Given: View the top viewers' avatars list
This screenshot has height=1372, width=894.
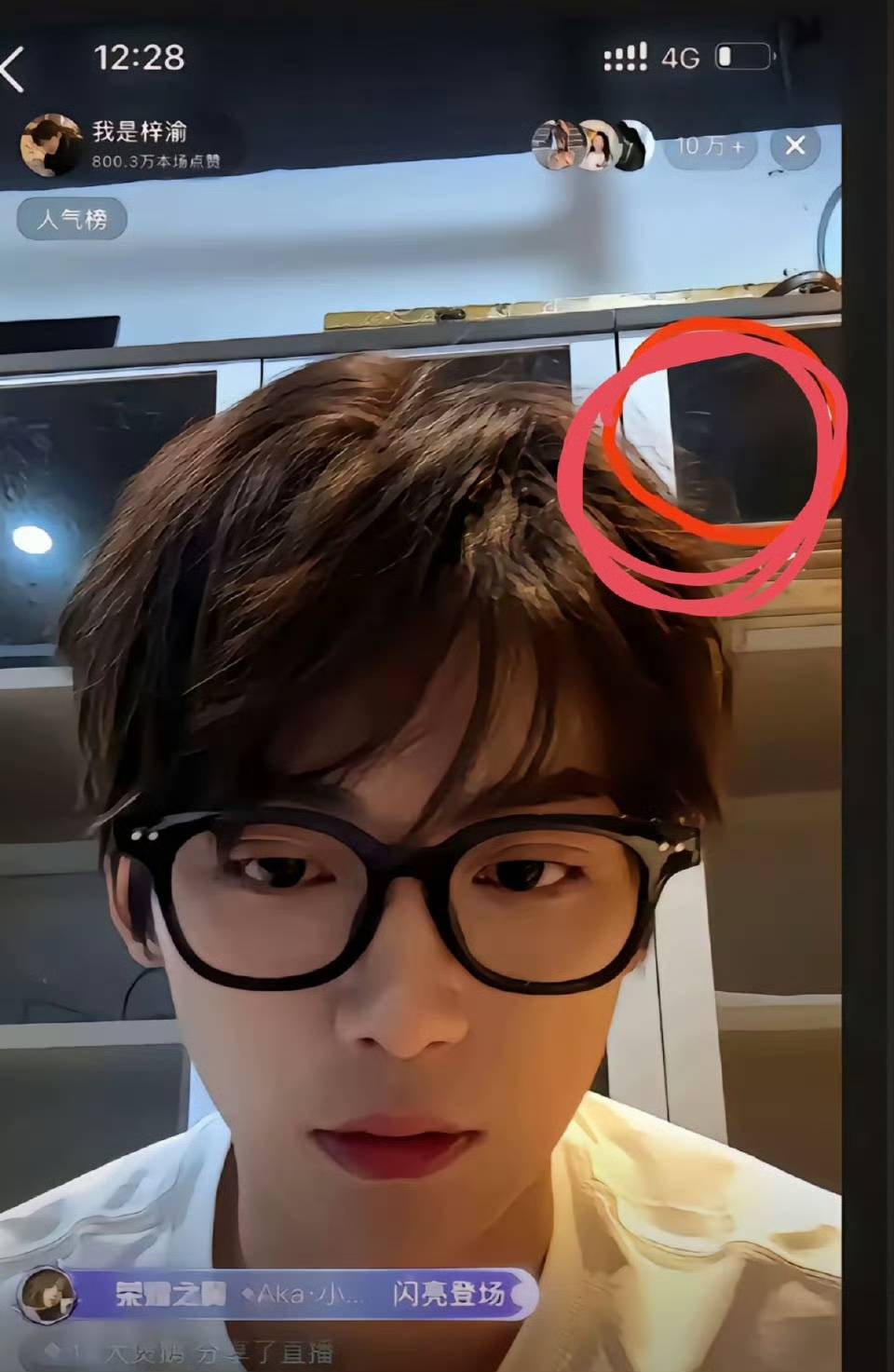Looking at the screenshot, I should [x=592, y=145].
